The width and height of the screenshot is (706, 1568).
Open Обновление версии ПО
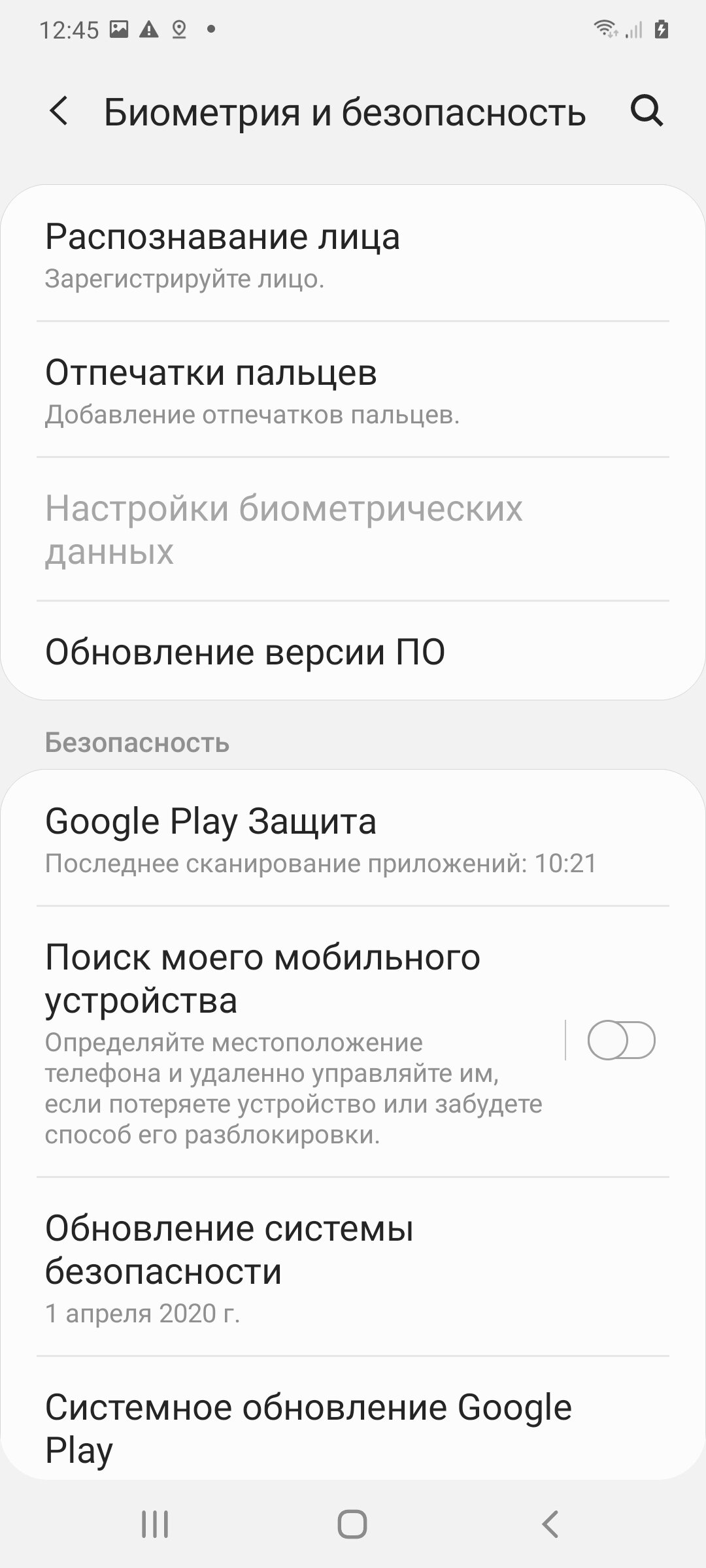353,651
